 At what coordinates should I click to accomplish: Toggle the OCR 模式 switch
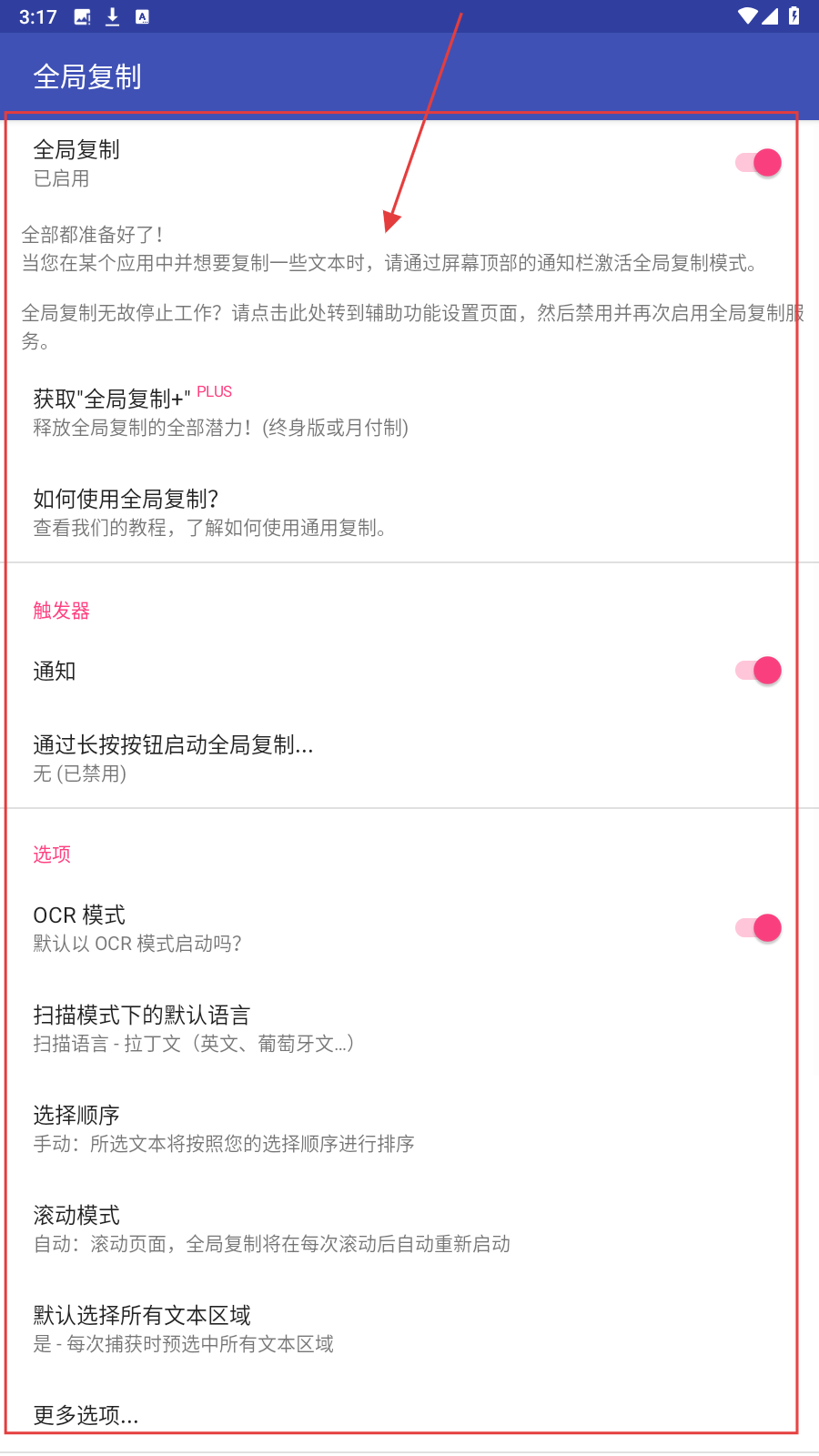(758, 928)
